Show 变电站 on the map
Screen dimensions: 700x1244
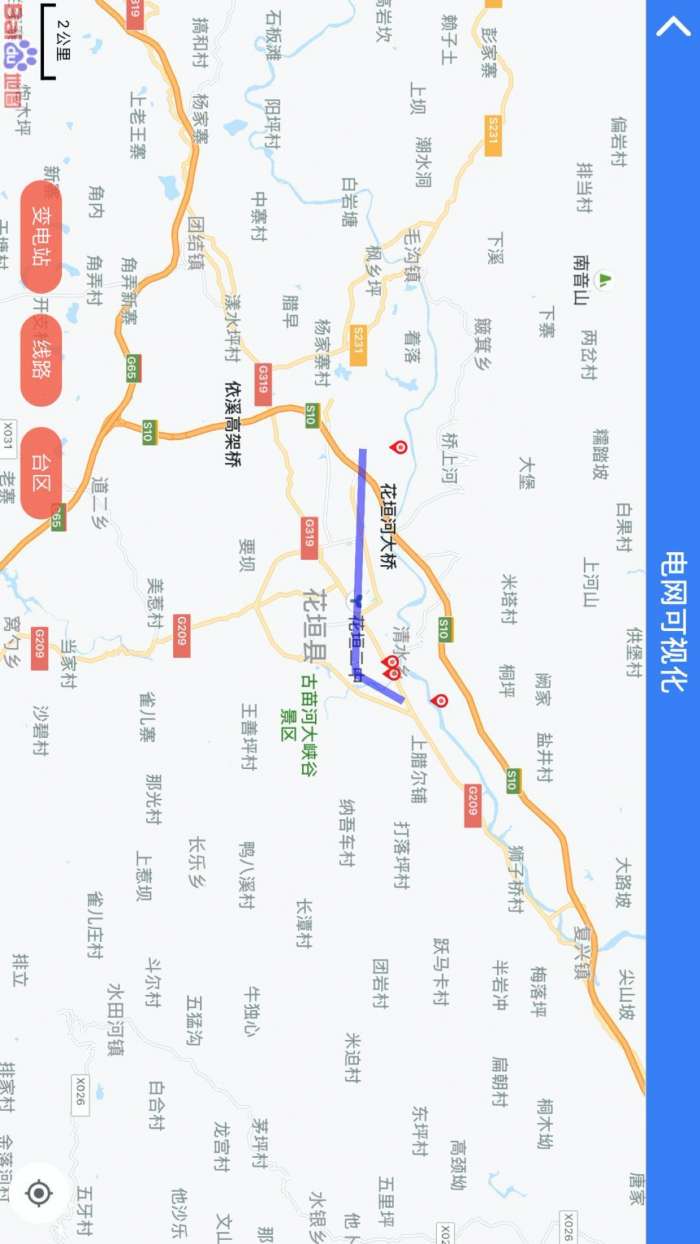tap(41, 236)
